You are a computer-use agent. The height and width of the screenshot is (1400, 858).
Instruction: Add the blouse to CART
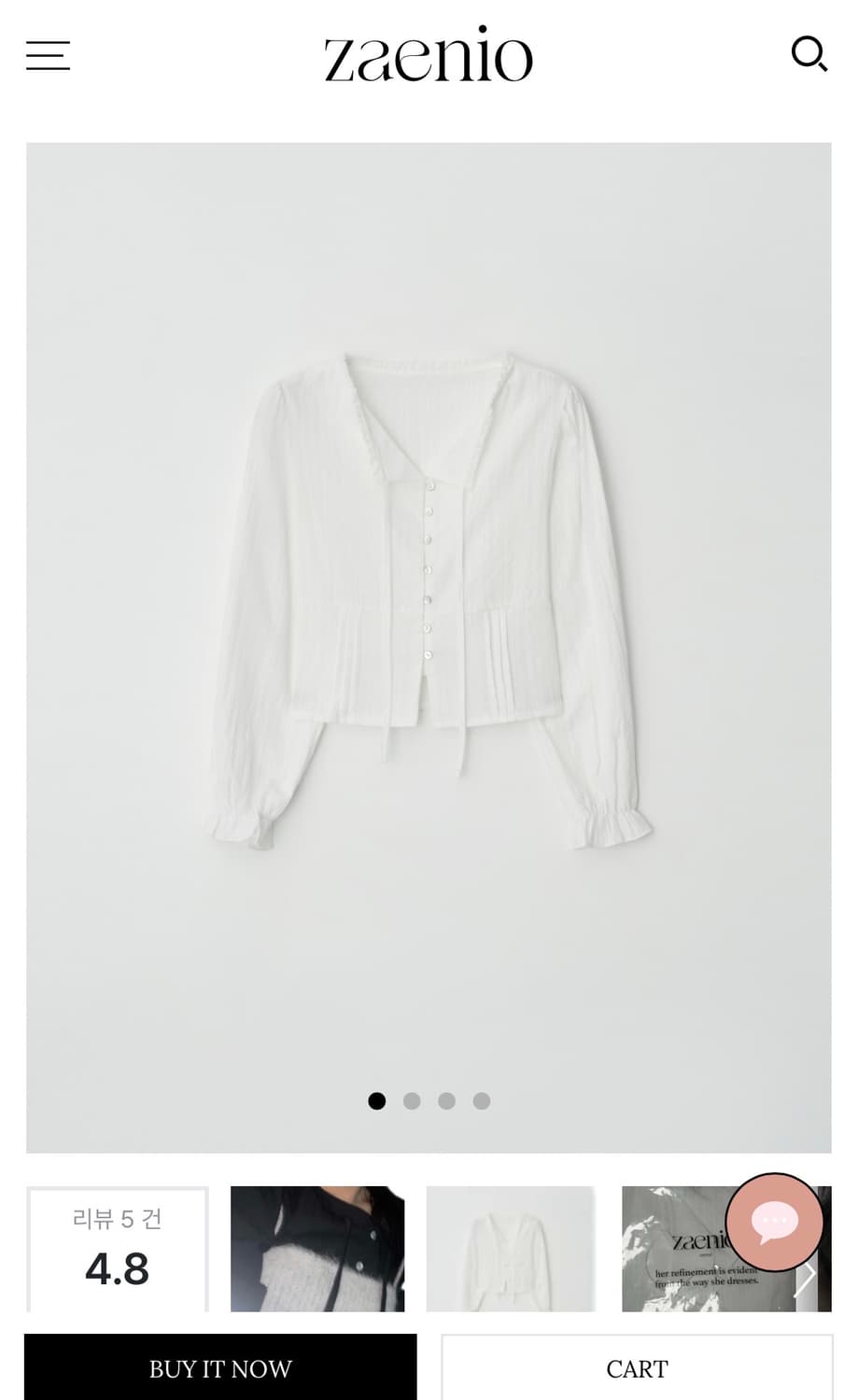tap(637, 1367)
